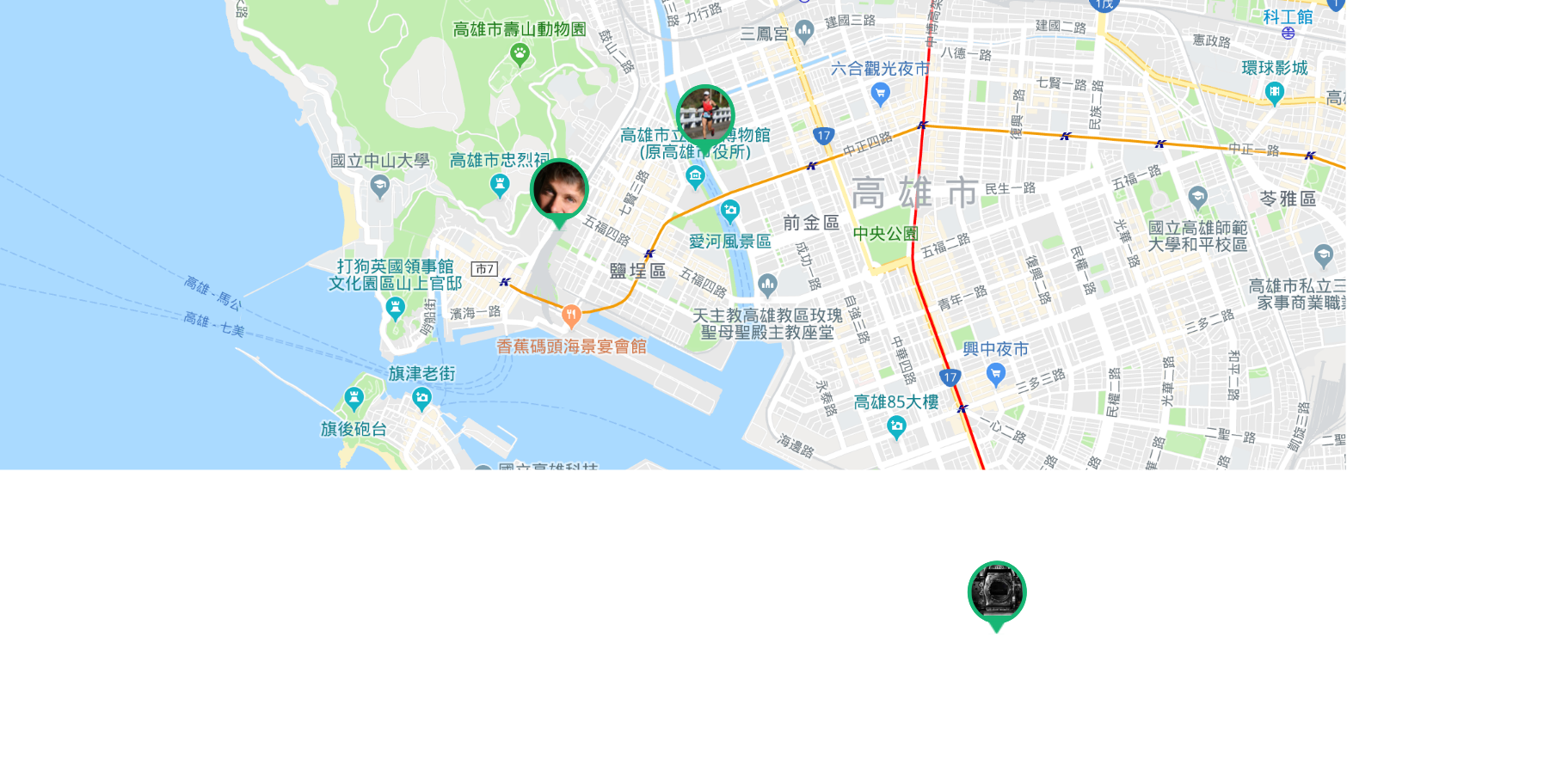This screenshot has height=784, width=1556.
Task: Open the runner photo pin near the museum
Action: coord(705,115)
